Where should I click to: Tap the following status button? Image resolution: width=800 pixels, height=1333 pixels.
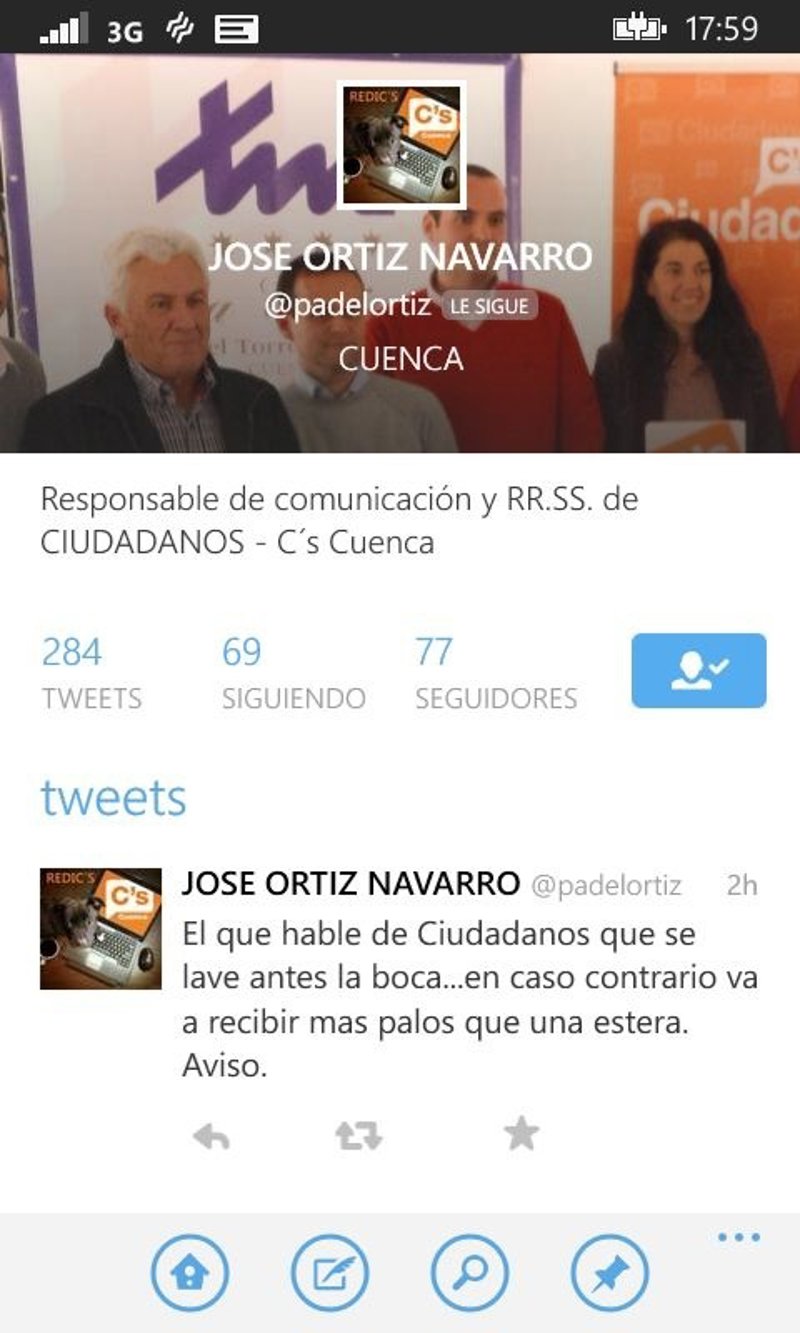(698, 671)
